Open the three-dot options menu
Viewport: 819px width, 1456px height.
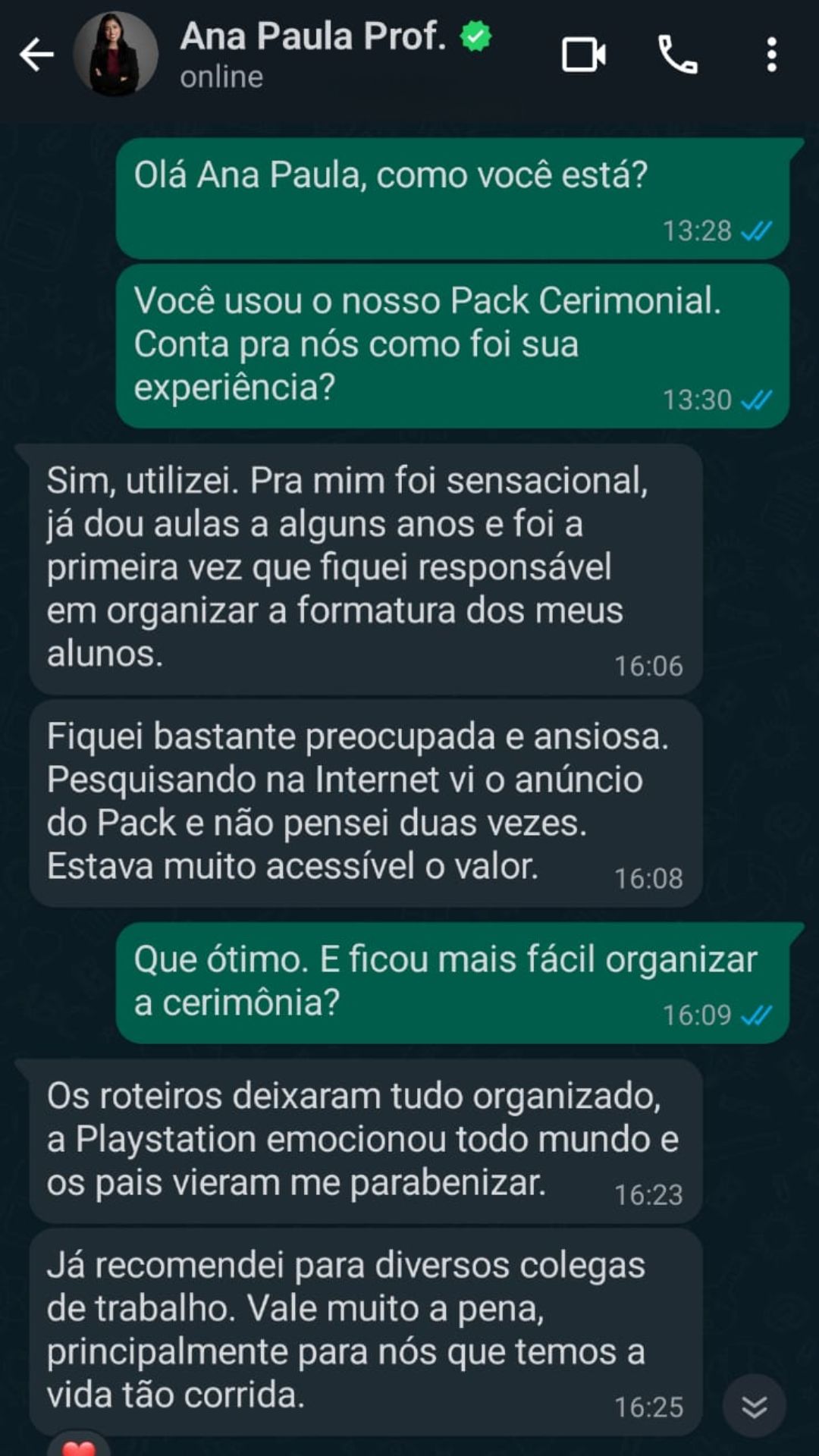(772, 53)
